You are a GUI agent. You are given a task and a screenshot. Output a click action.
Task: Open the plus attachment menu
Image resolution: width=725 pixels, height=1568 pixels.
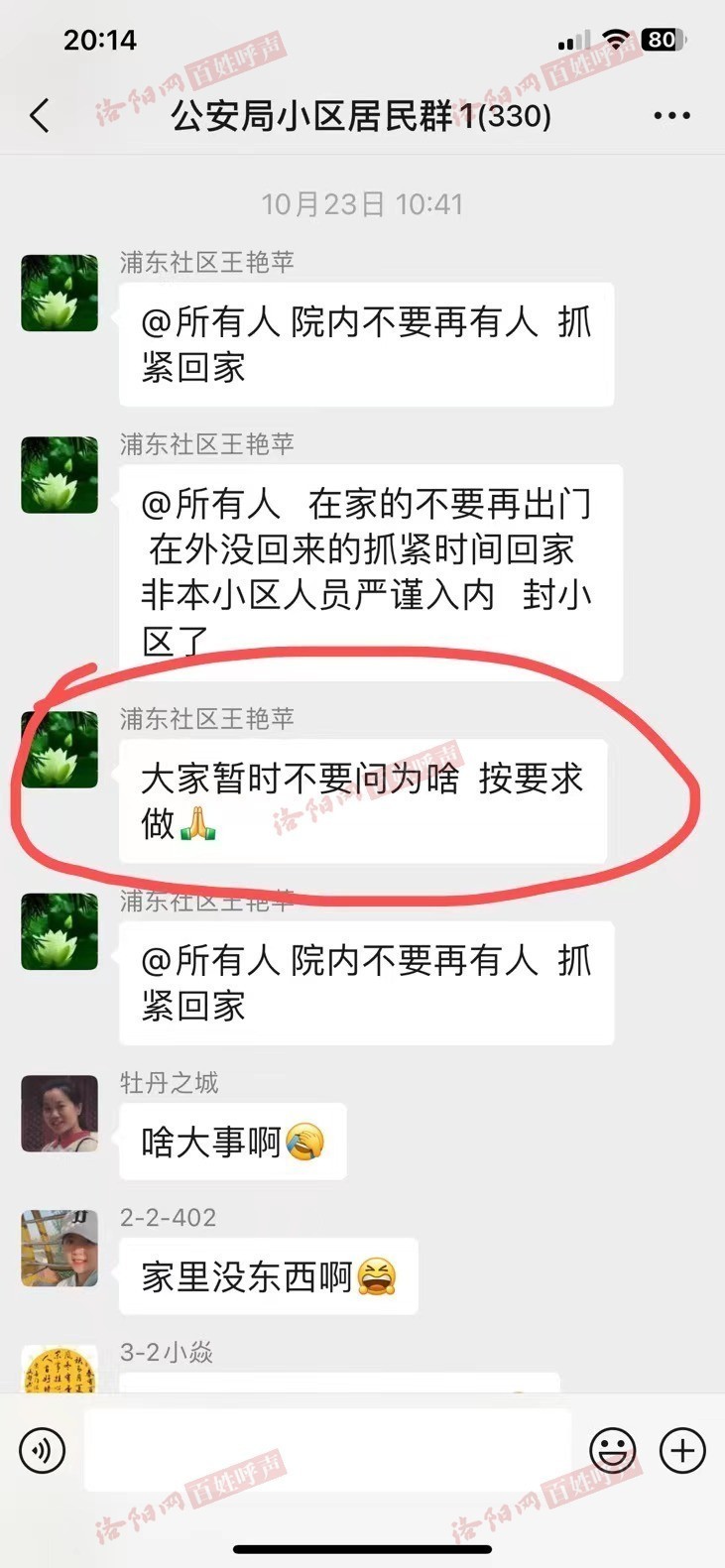682,1451
